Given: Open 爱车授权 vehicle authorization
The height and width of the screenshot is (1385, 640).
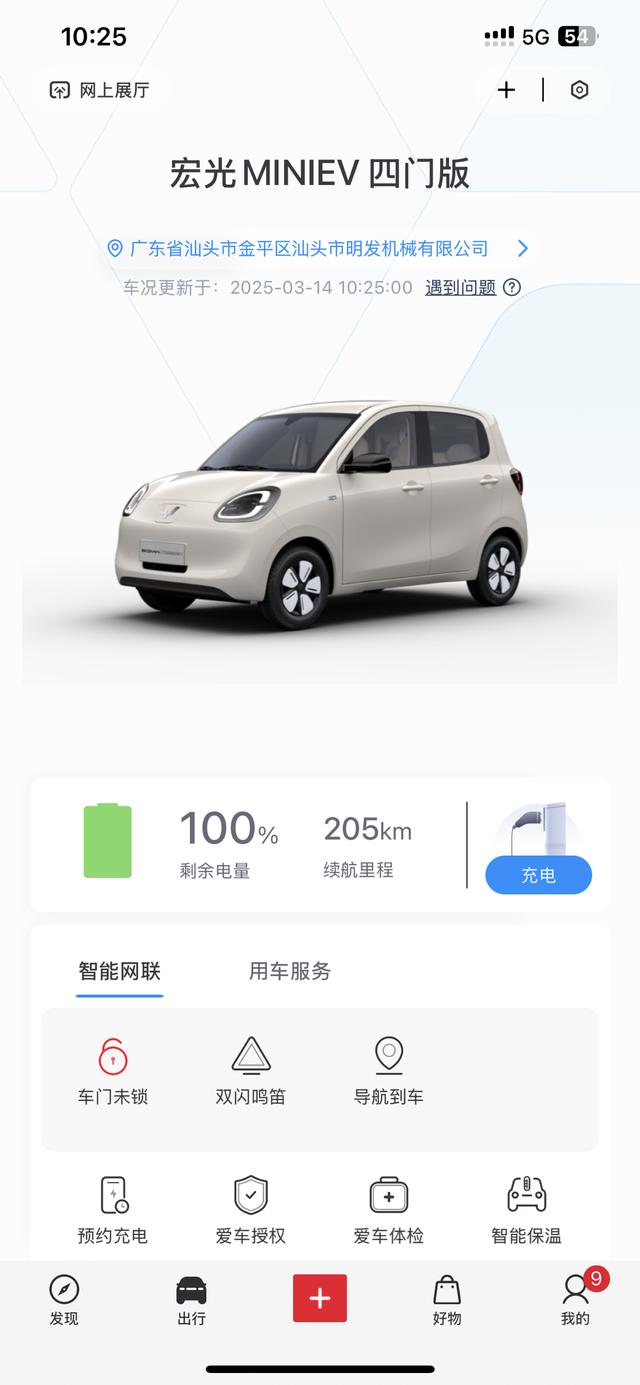Looking at the screenshot, I should coord(251,1210).
